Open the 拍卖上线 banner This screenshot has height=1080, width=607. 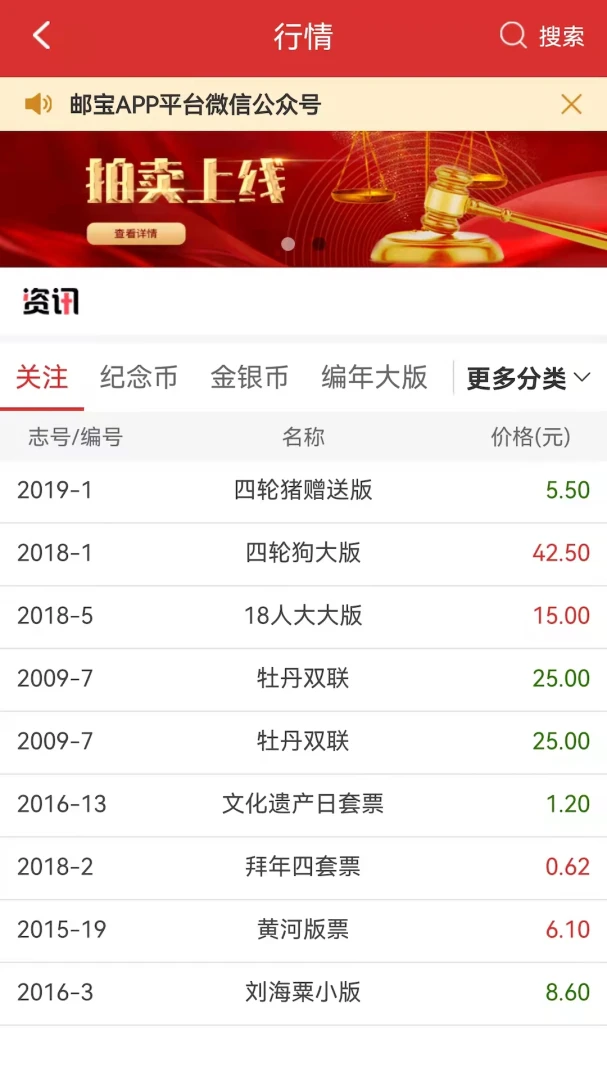pyautogui.click(x=303, y=199)
